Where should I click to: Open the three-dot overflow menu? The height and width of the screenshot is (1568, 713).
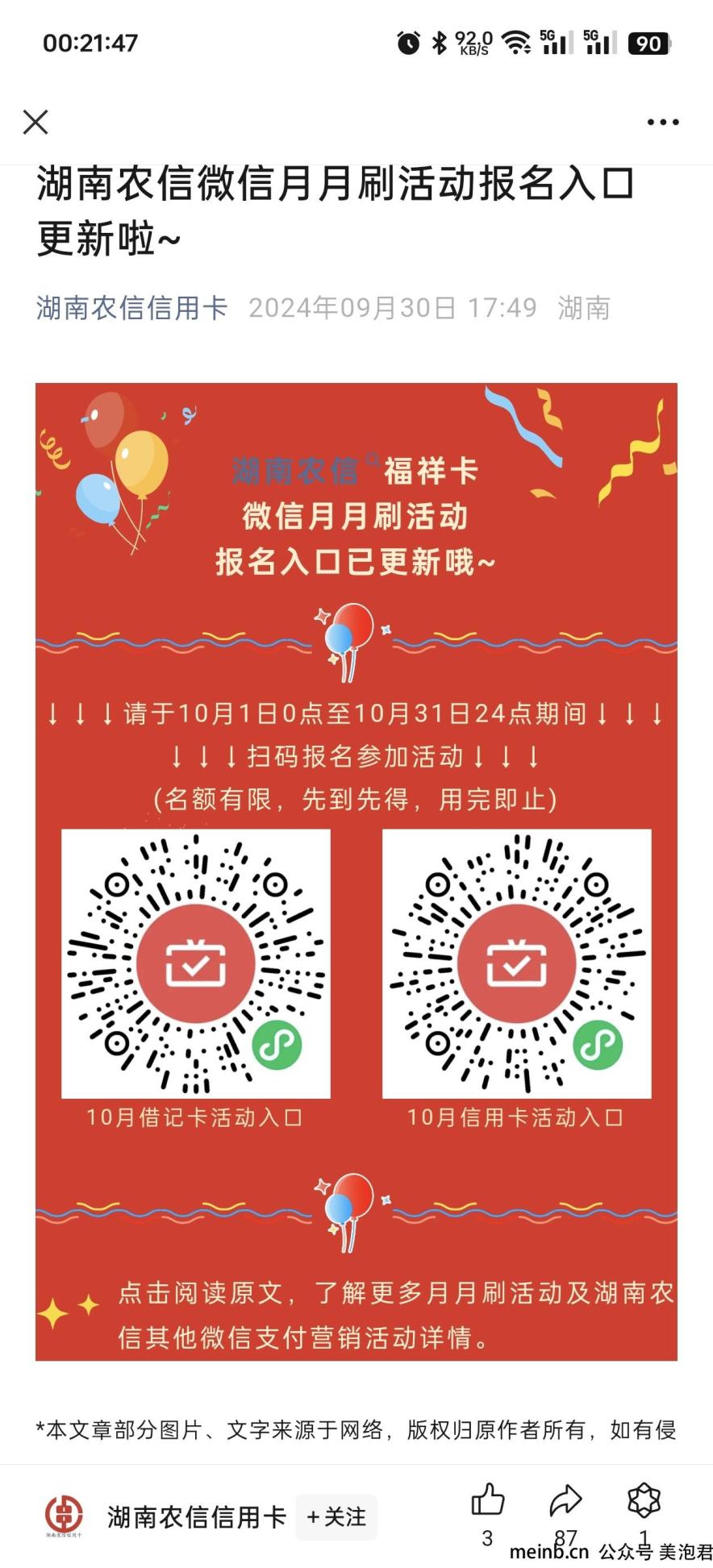(x=662, y=123)
